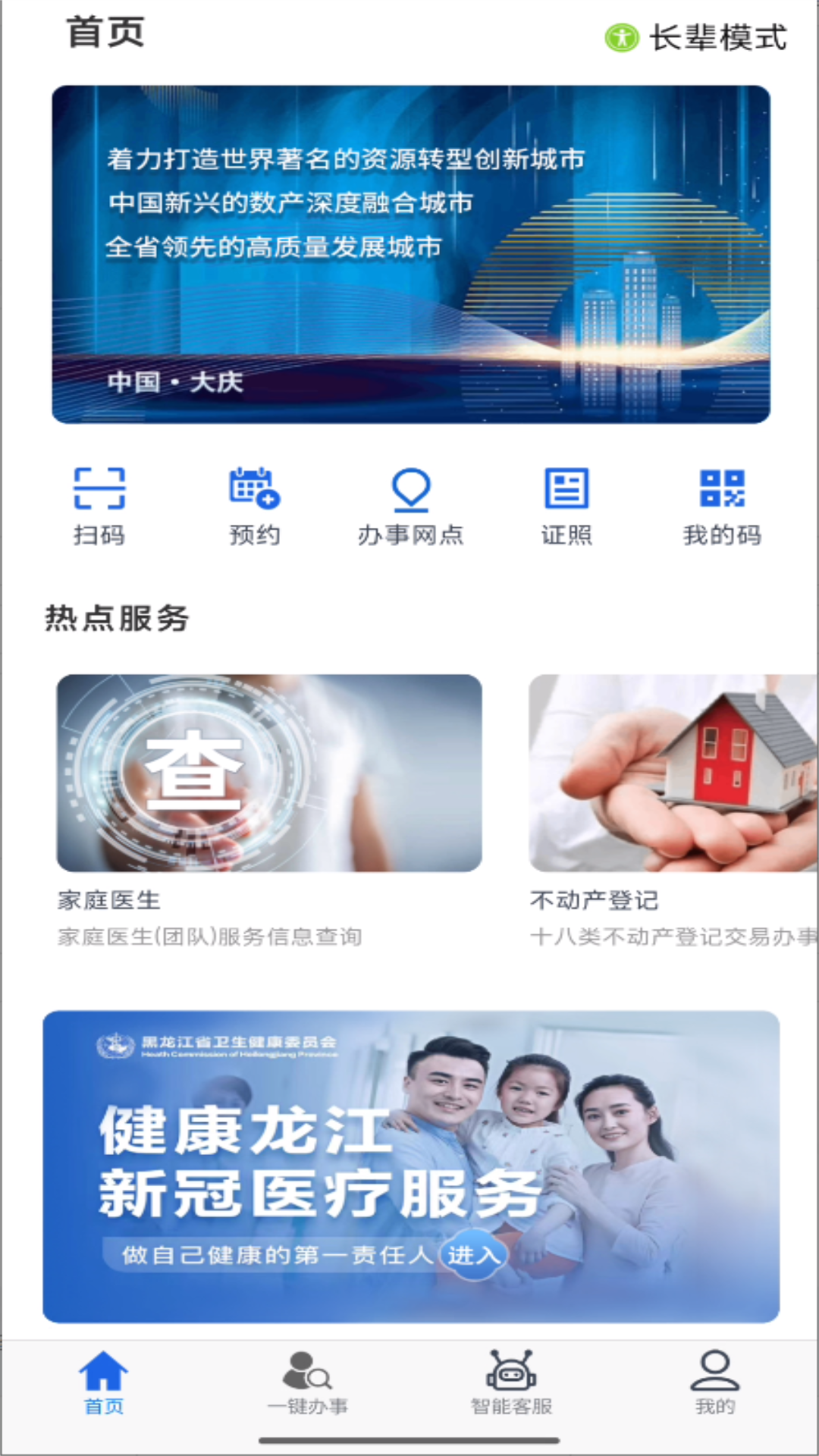The width and height of the screenshot is (819, 1456).
Task: Open the 证照 licenses shortcut
Action: click(x=566, y=506)
